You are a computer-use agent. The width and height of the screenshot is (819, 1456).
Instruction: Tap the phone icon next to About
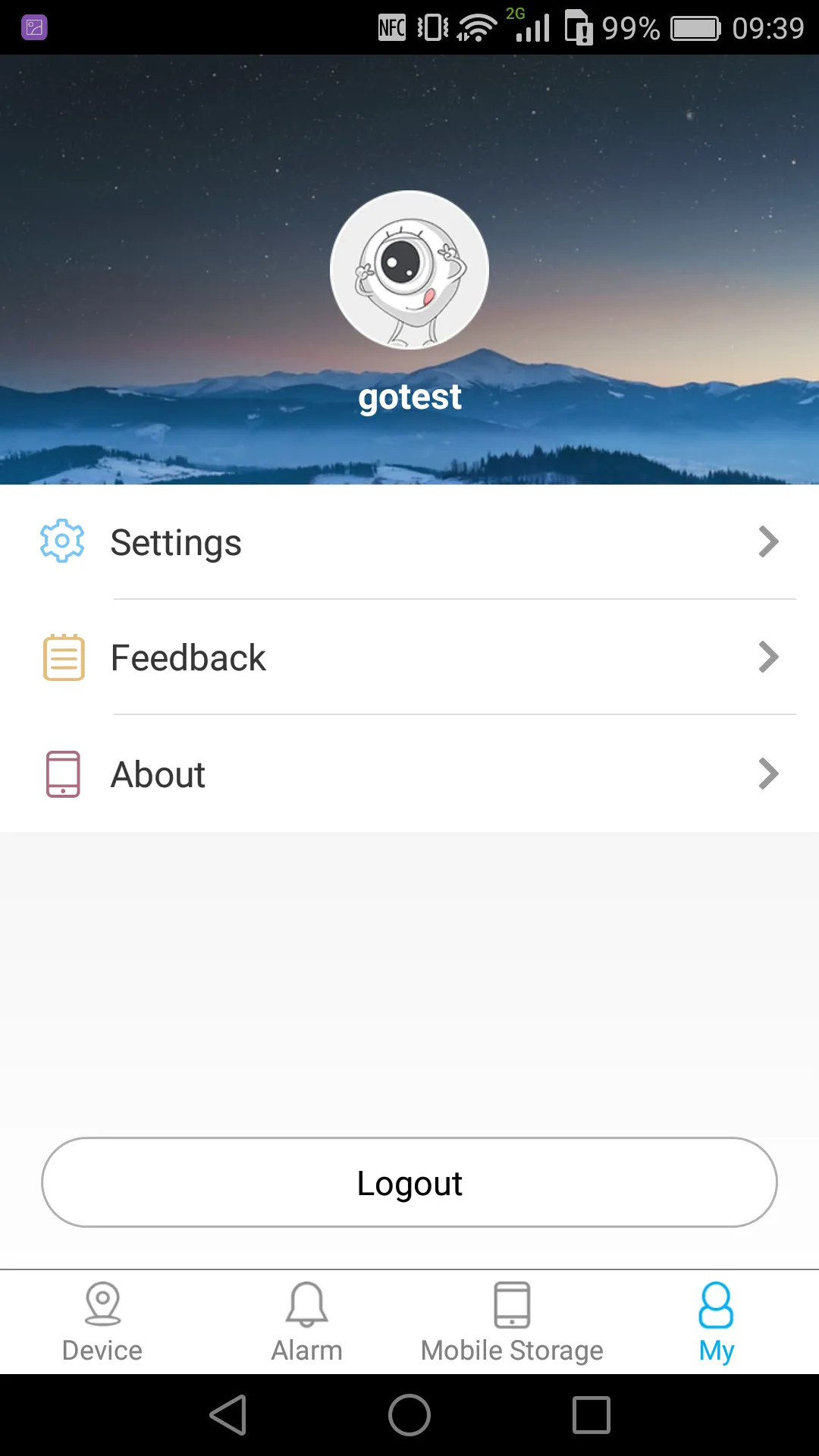coord(61,773)
